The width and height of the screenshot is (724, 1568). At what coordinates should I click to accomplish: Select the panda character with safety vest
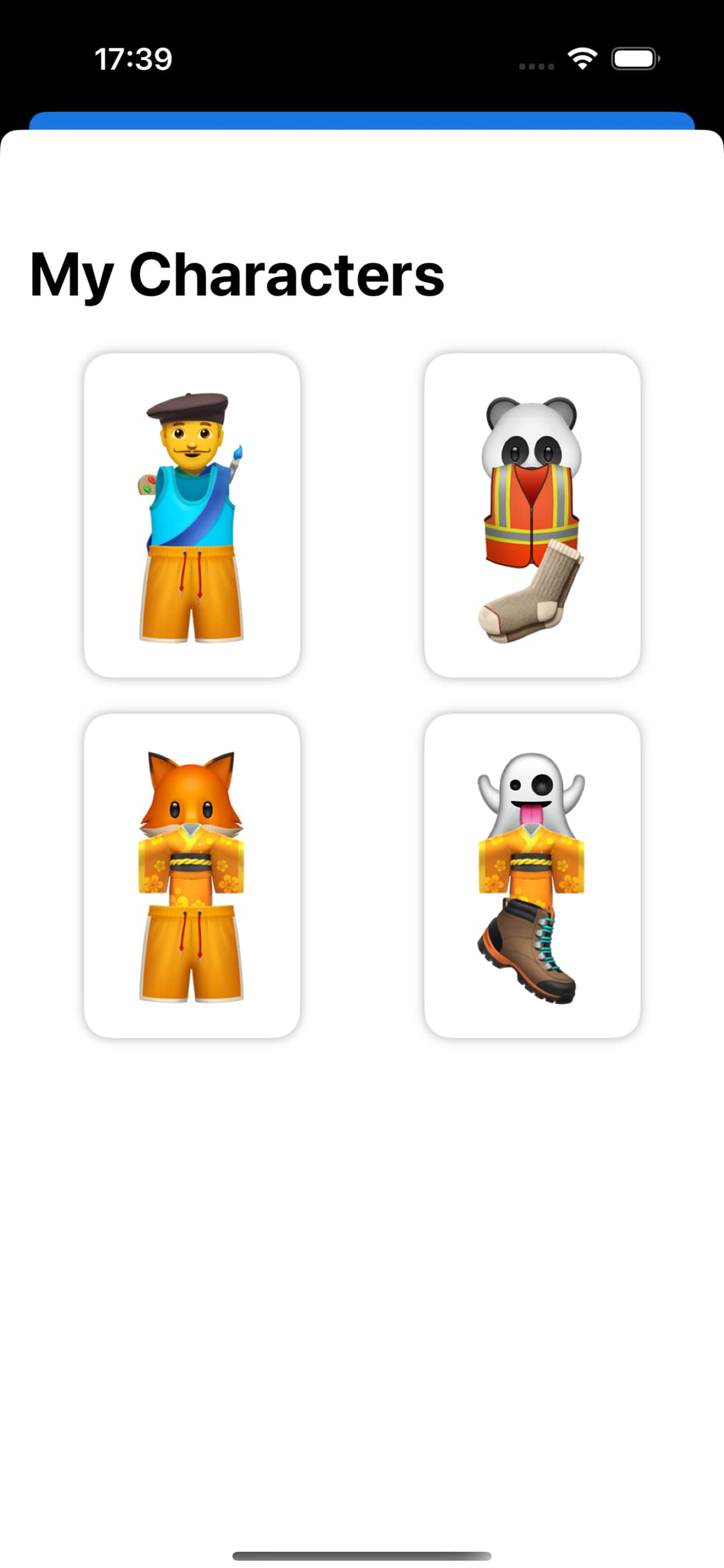532,515
